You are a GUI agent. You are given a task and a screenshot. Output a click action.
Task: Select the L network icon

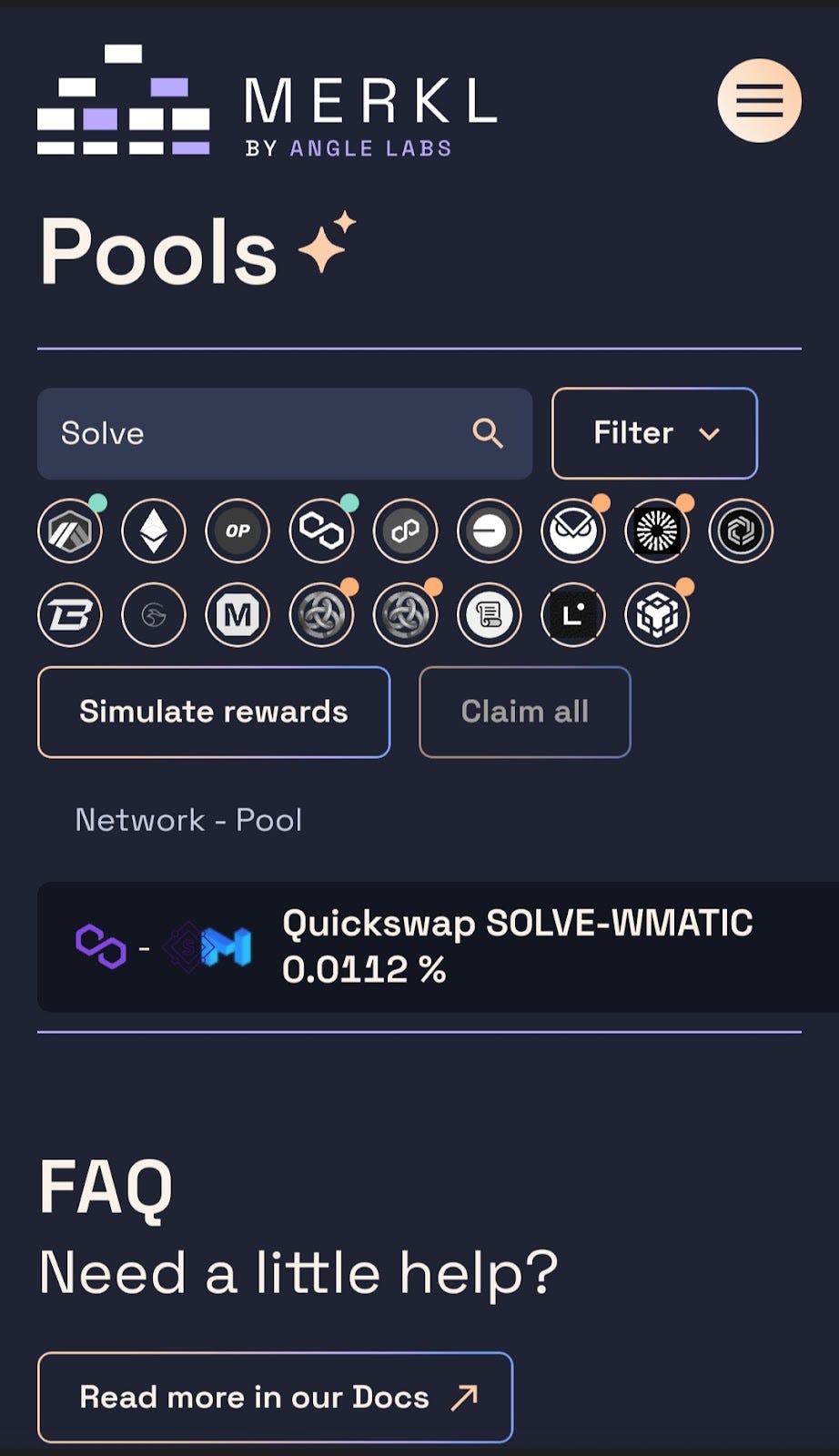click(573, 615)
